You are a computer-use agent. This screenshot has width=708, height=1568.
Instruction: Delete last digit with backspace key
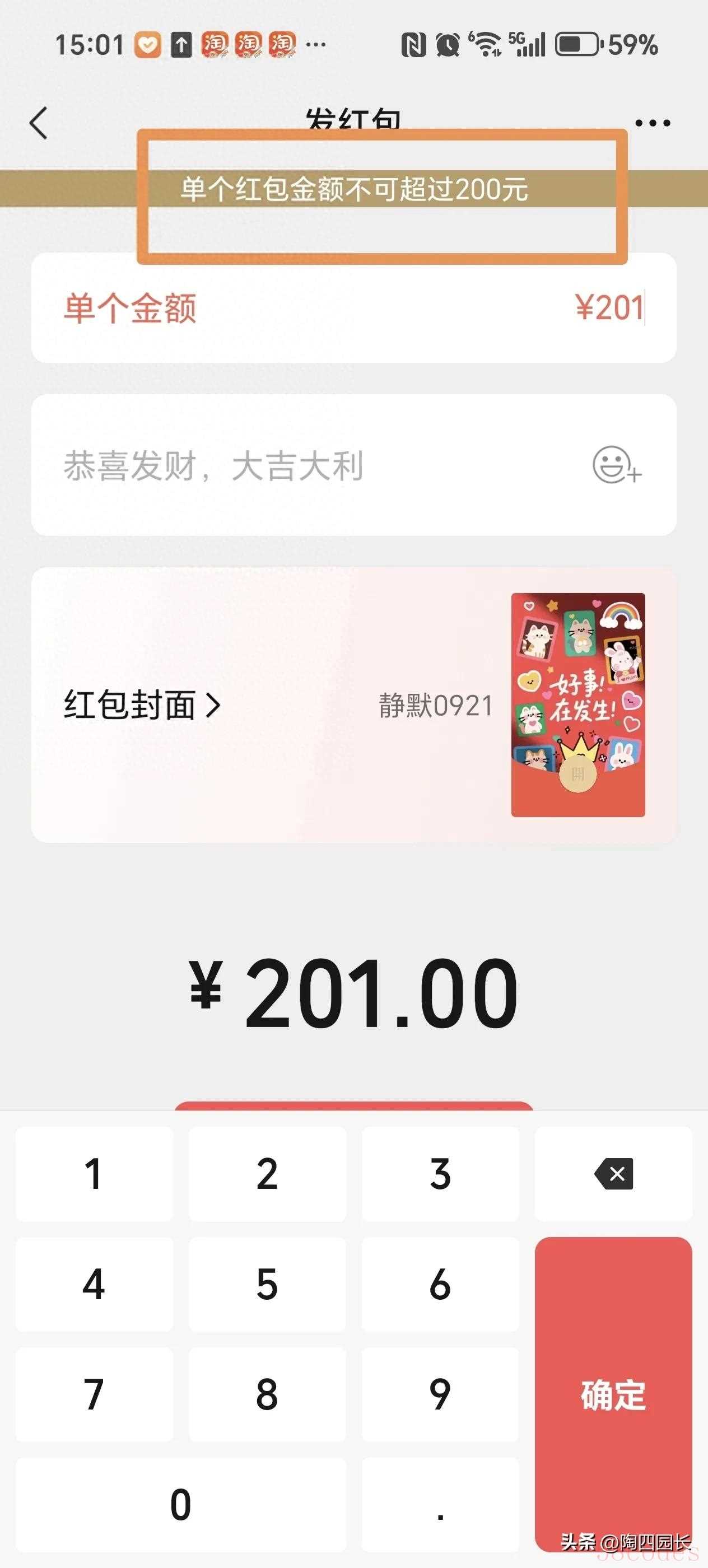click(614, 1174)
